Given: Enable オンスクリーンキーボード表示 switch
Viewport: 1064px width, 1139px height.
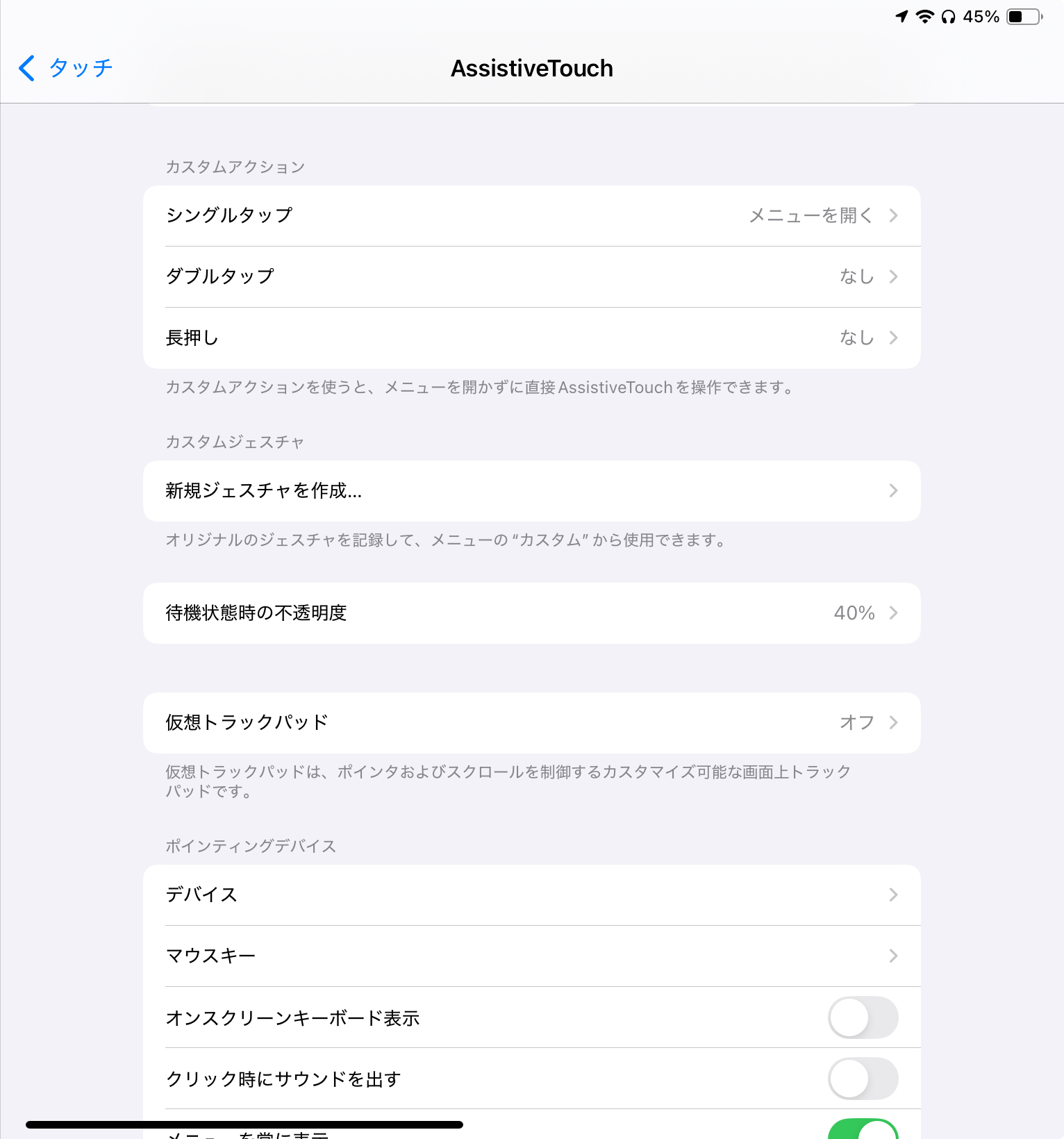Looking at the screenshot, I should coord(863,1017).
